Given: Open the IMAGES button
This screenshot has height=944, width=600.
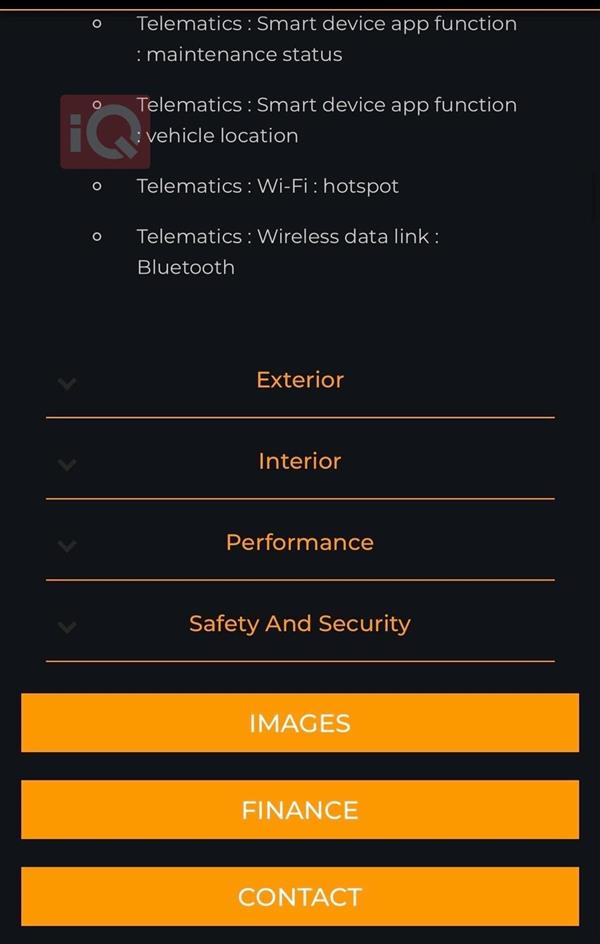Looking at the screenshot, I should 299,723.
